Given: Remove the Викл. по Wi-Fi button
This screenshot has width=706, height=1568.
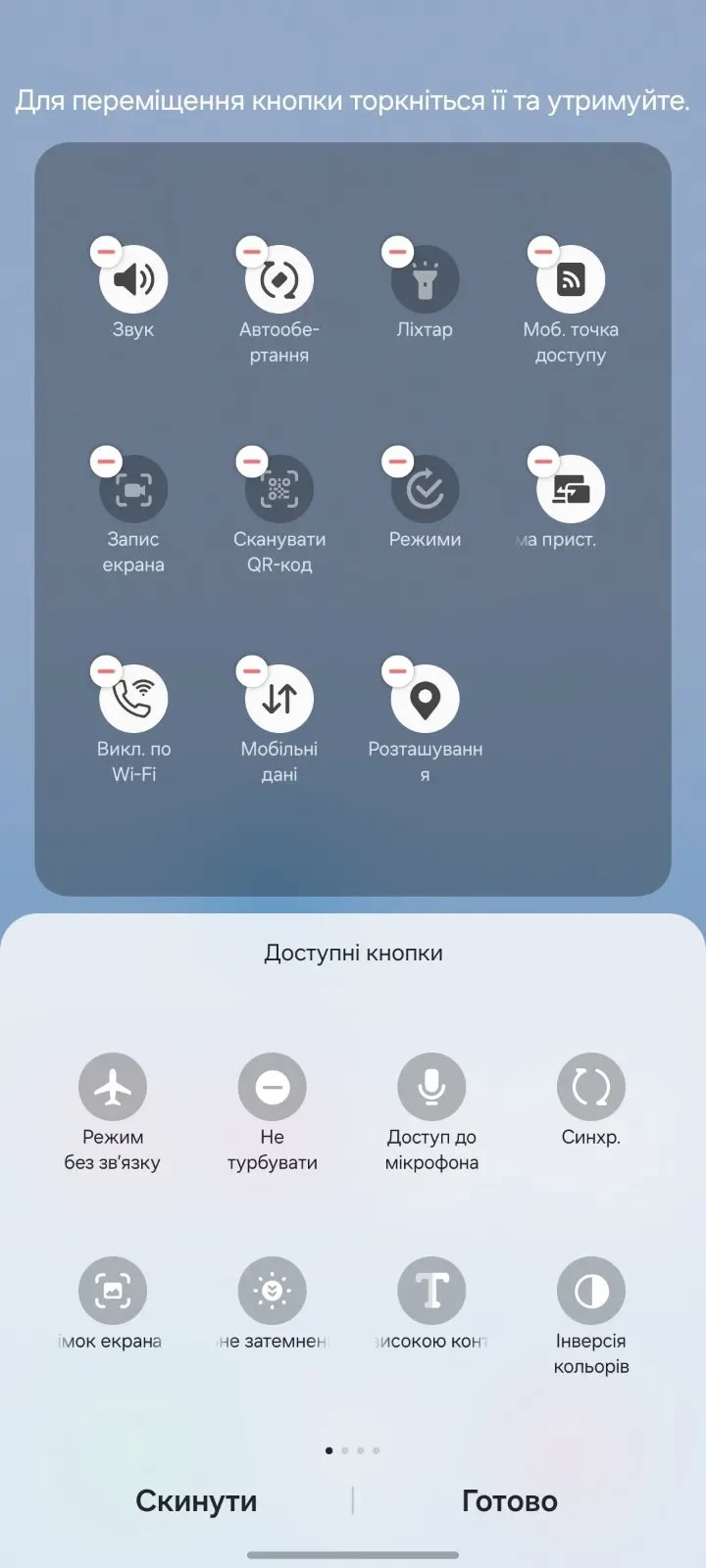Looking at the screenshot, I should click(x=106, y=670).
